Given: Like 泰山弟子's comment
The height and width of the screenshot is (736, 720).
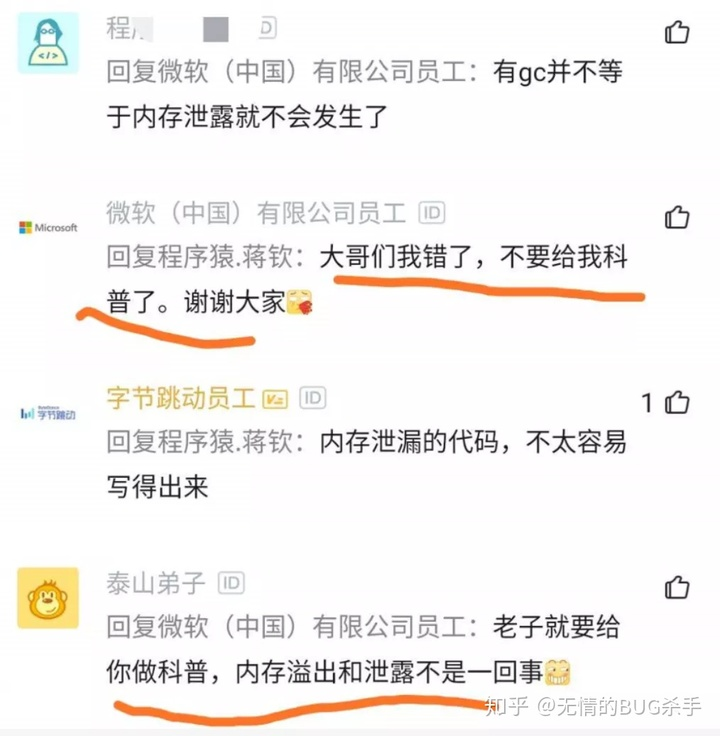Looking at the screenshot, I should tap(677, 586).
